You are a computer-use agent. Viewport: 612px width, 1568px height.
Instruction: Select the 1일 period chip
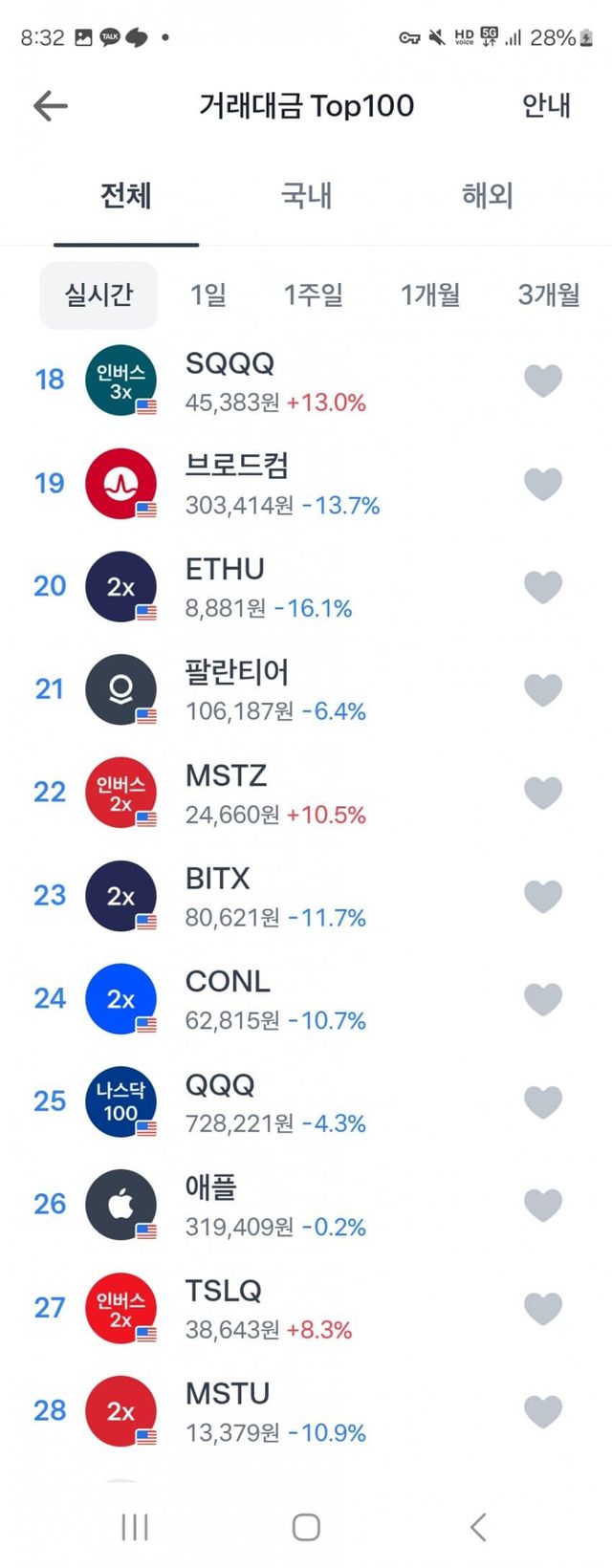coord(208,294)
